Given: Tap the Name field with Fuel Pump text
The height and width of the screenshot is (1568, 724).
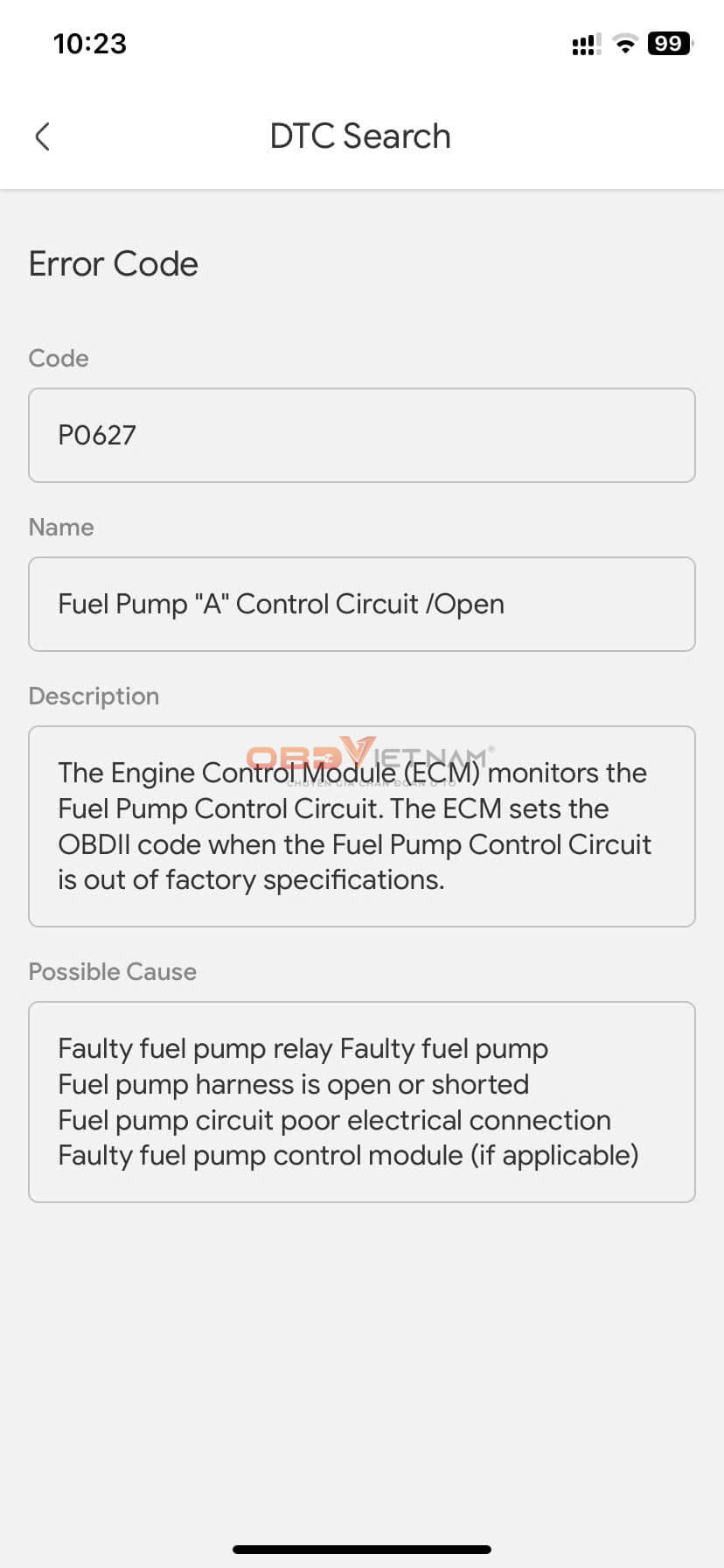Looking at the screenshot, I should click(361, 604).
